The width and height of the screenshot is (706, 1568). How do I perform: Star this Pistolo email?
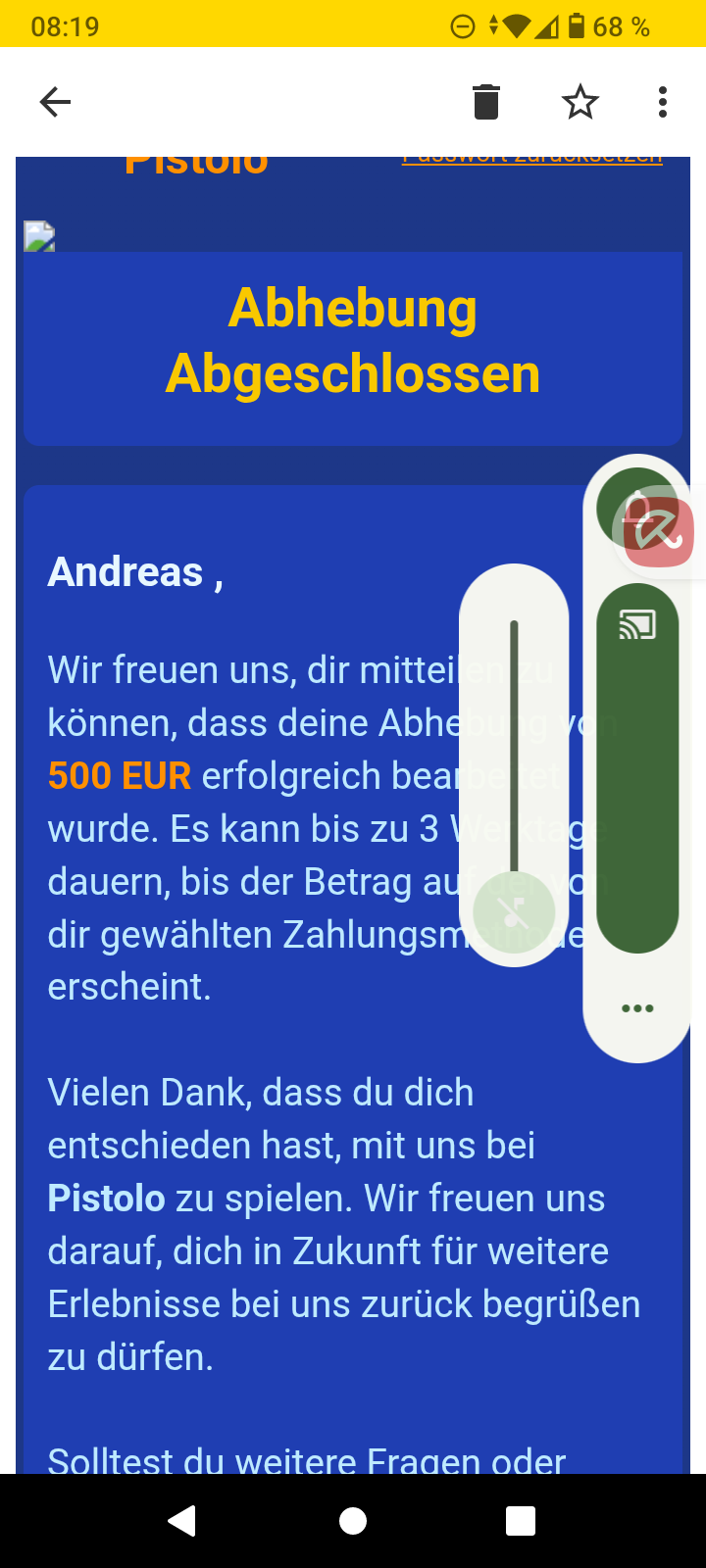coord(580,102)
